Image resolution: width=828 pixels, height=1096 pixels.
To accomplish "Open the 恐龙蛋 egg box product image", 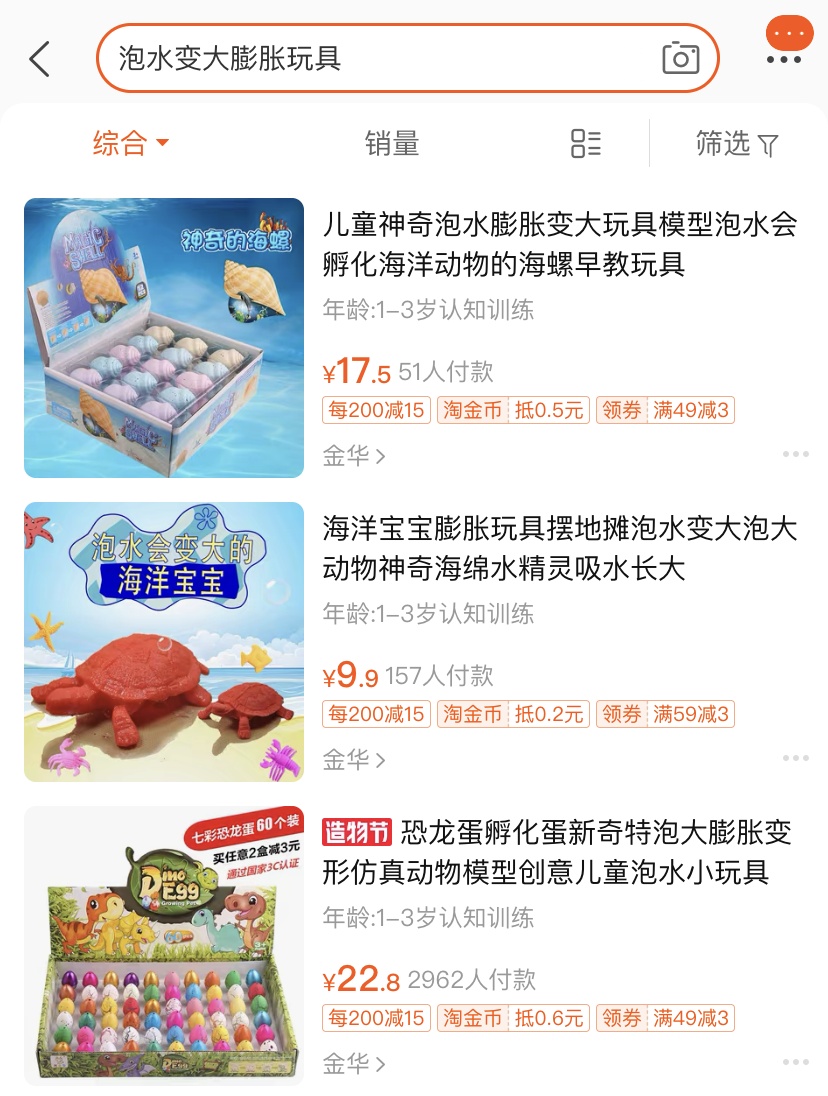I will [164, 946].
